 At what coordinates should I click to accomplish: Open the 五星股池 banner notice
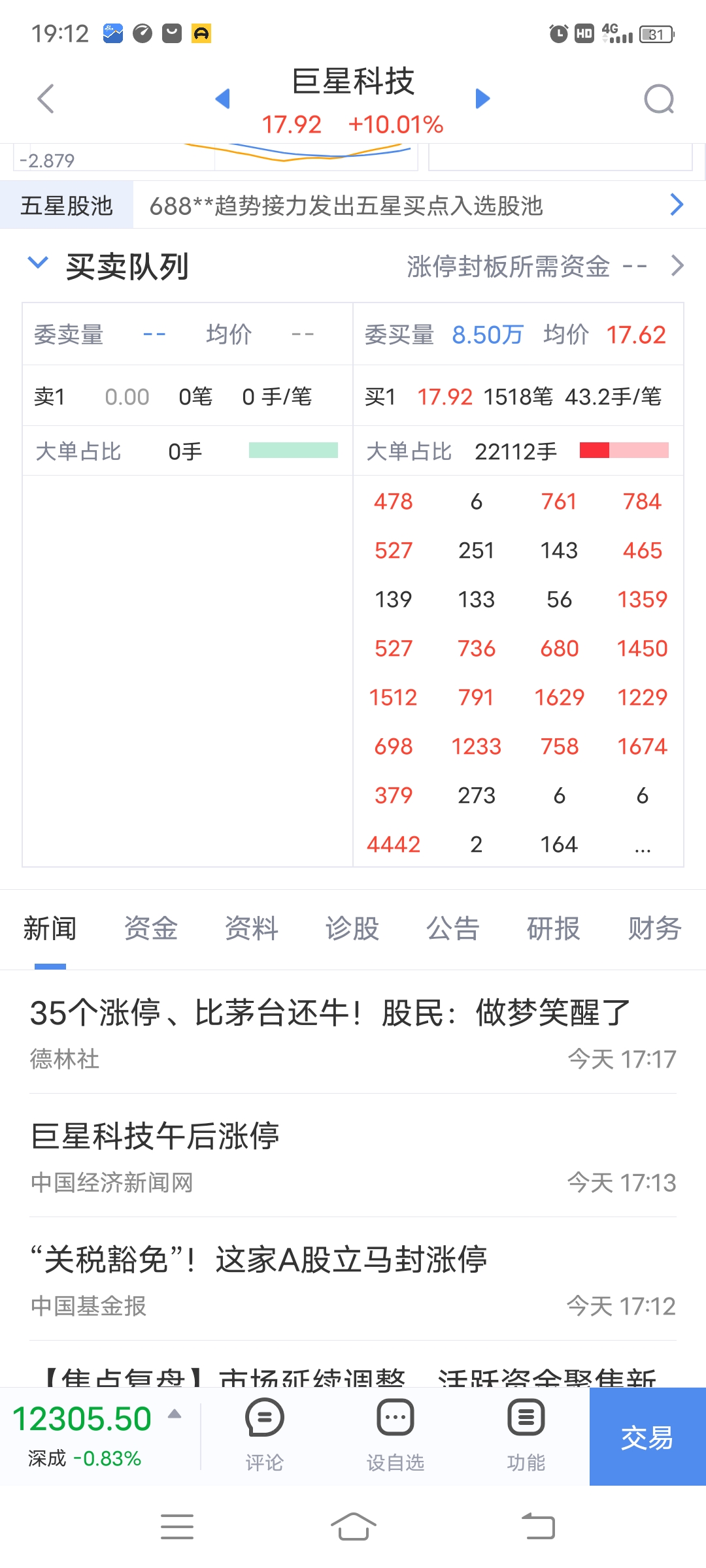tap(353, 205)
